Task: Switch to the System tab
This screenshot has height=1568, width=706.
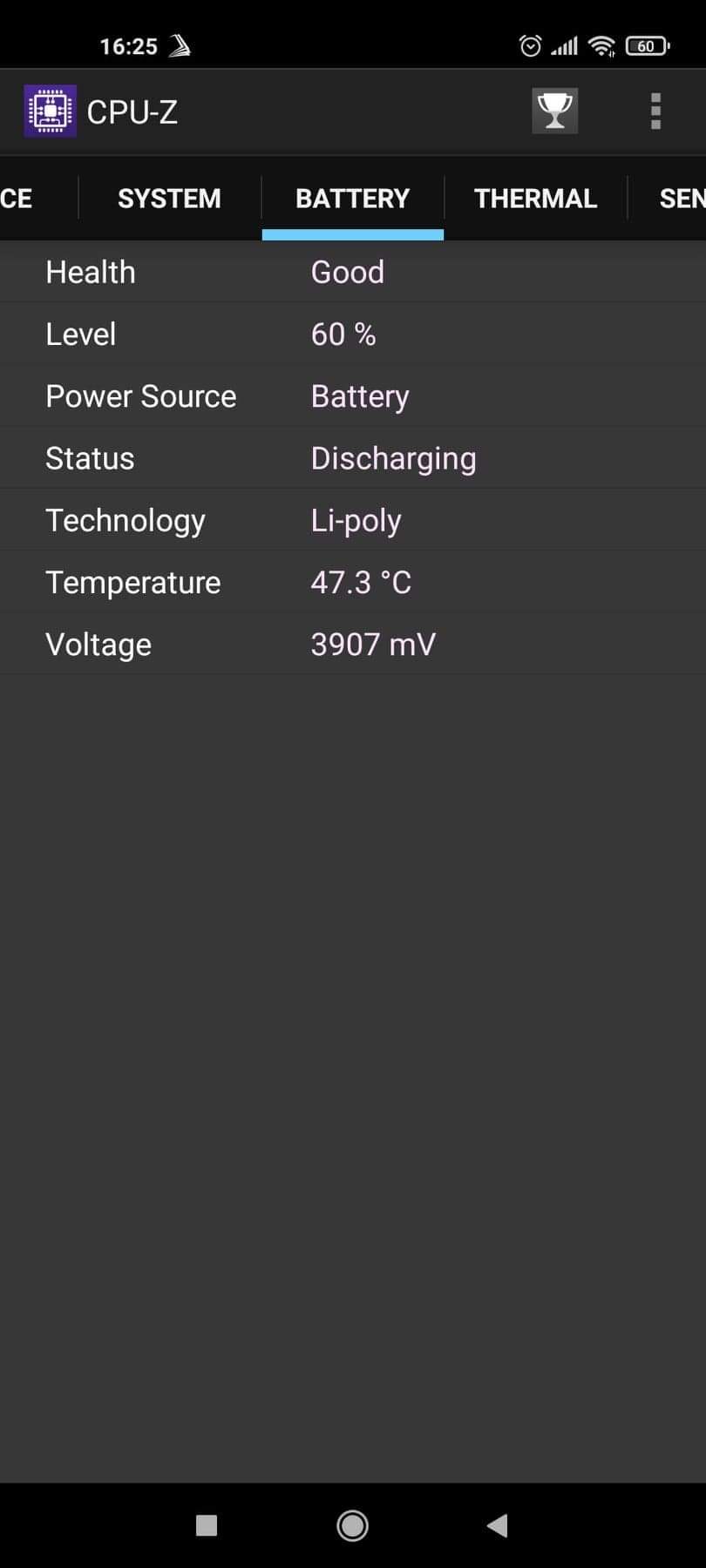Action: (169, 199)
